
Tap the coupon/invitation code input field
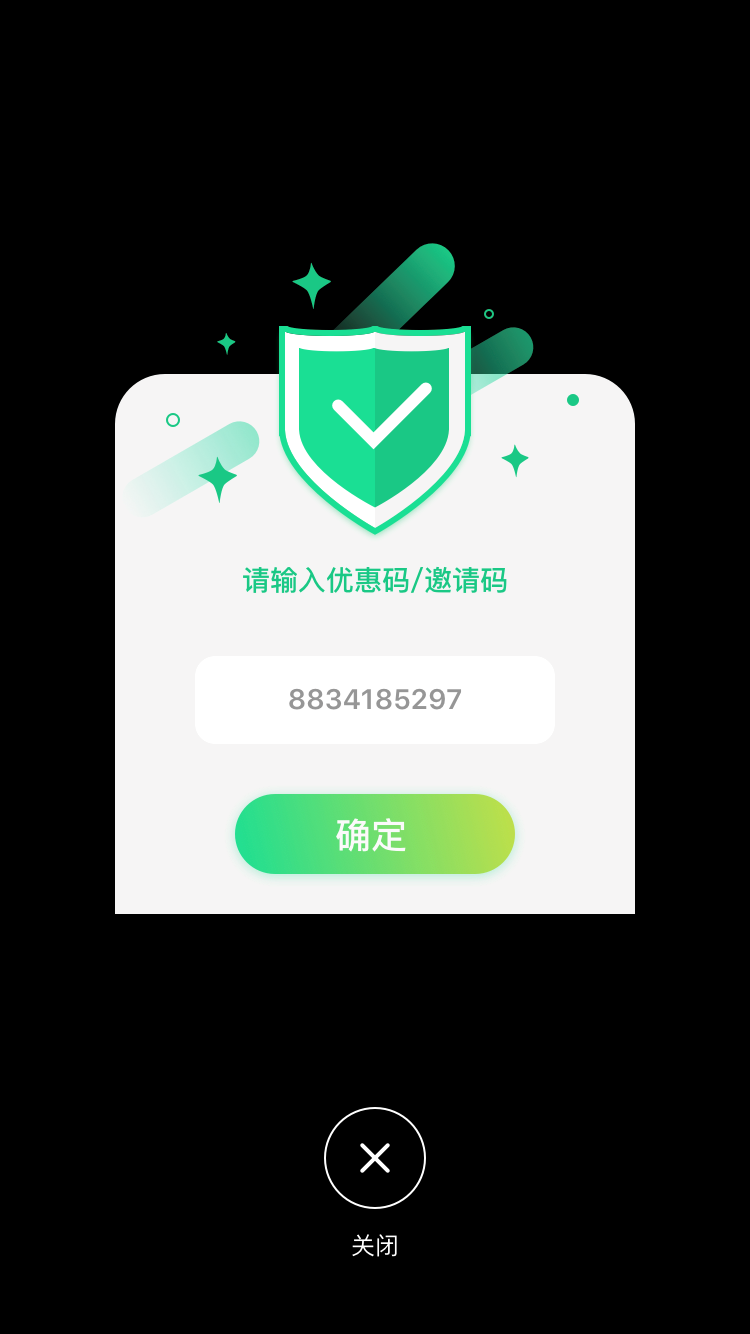coord(375,700)
